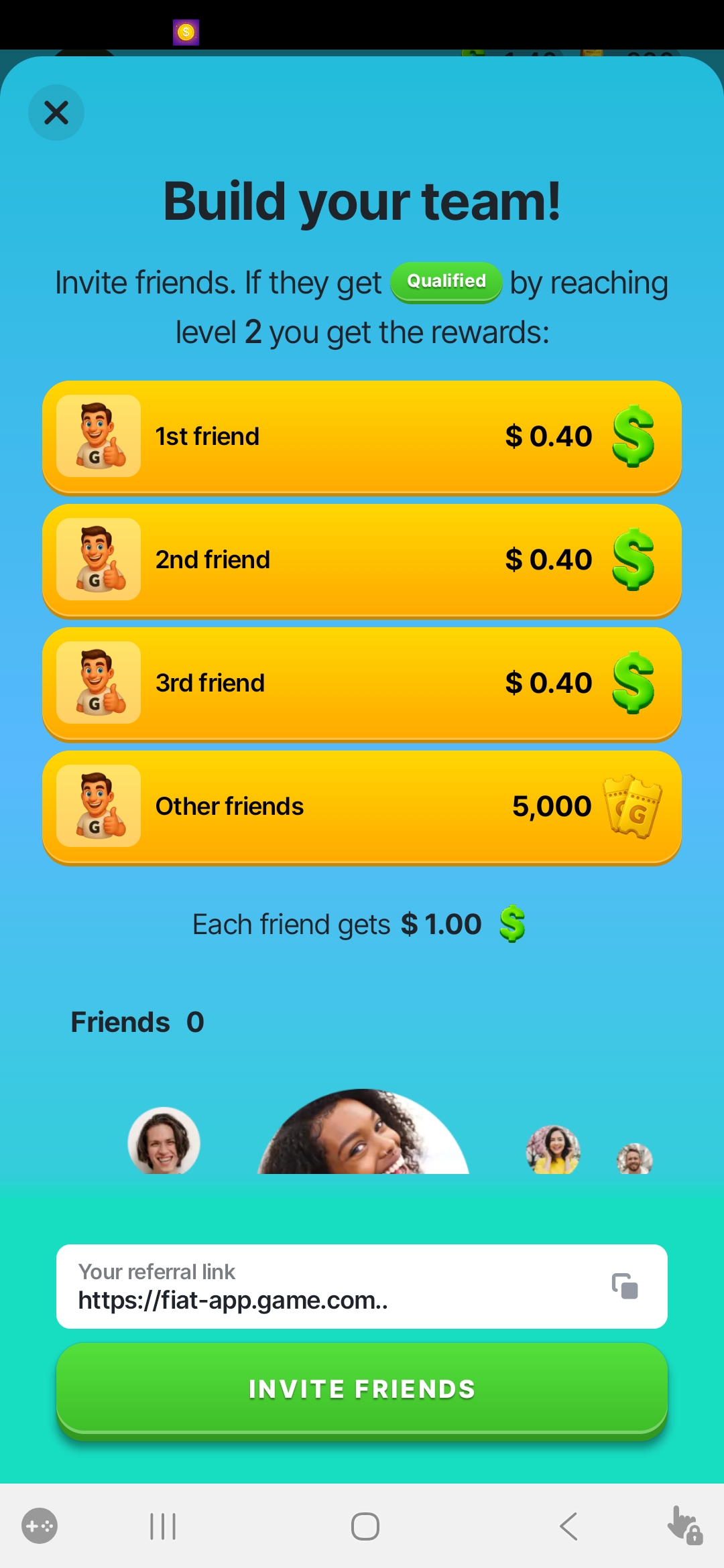Tap the Invite Friends button
Image resolution: width=724 pixels, height=1568 pixels.
pos(362,1389)
